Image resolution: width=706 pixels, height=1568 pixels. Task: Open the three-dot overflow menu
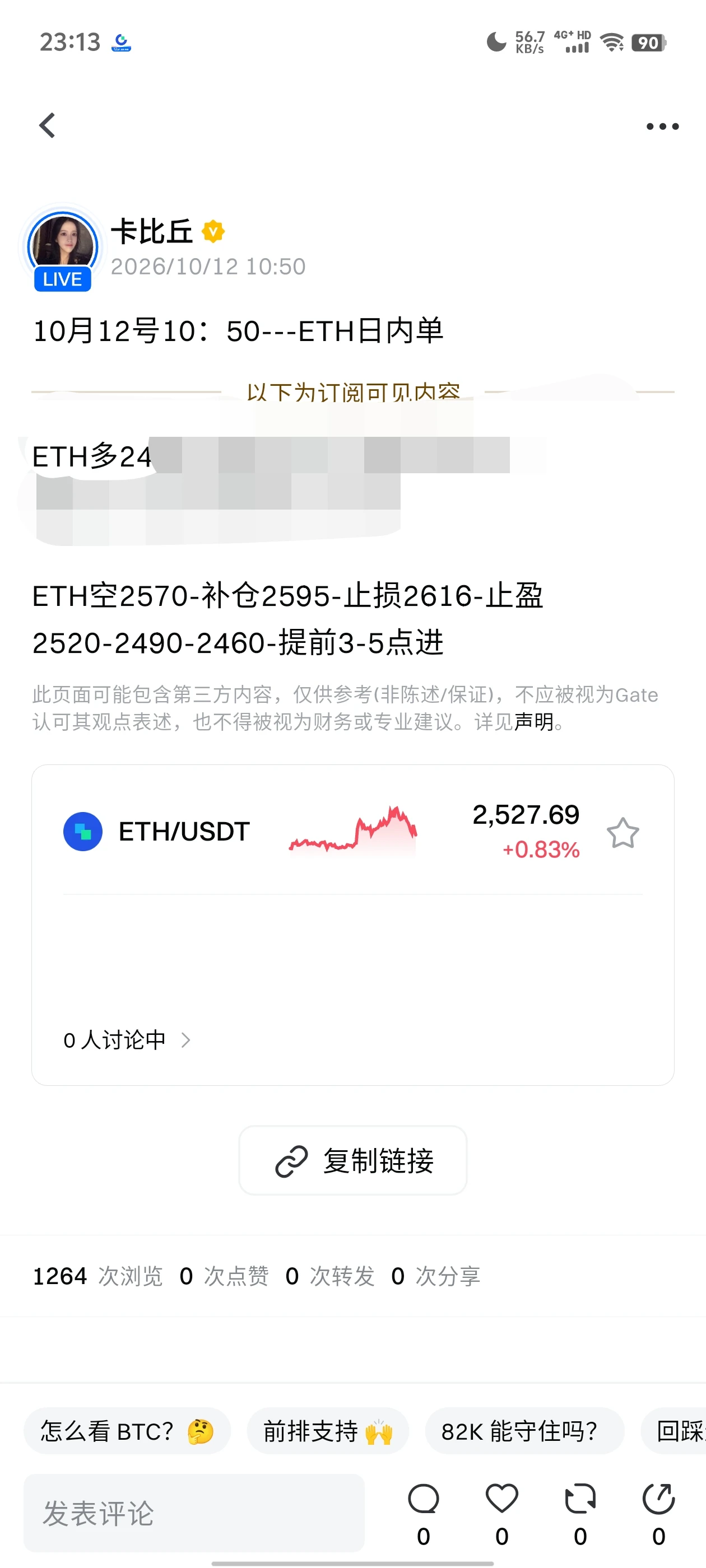662,126
